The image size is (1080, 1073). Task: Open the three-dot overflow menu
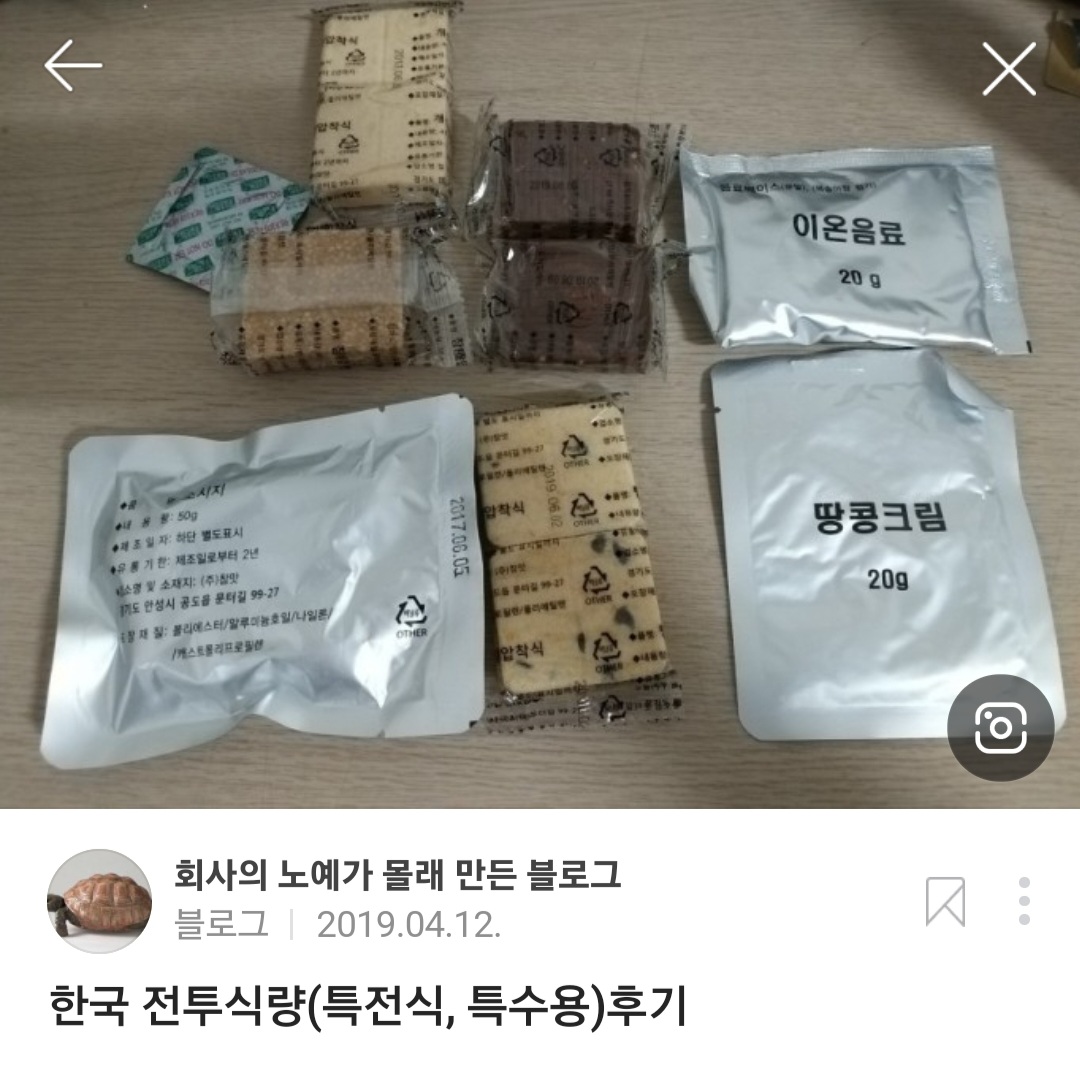click(x=1024, y=901)
